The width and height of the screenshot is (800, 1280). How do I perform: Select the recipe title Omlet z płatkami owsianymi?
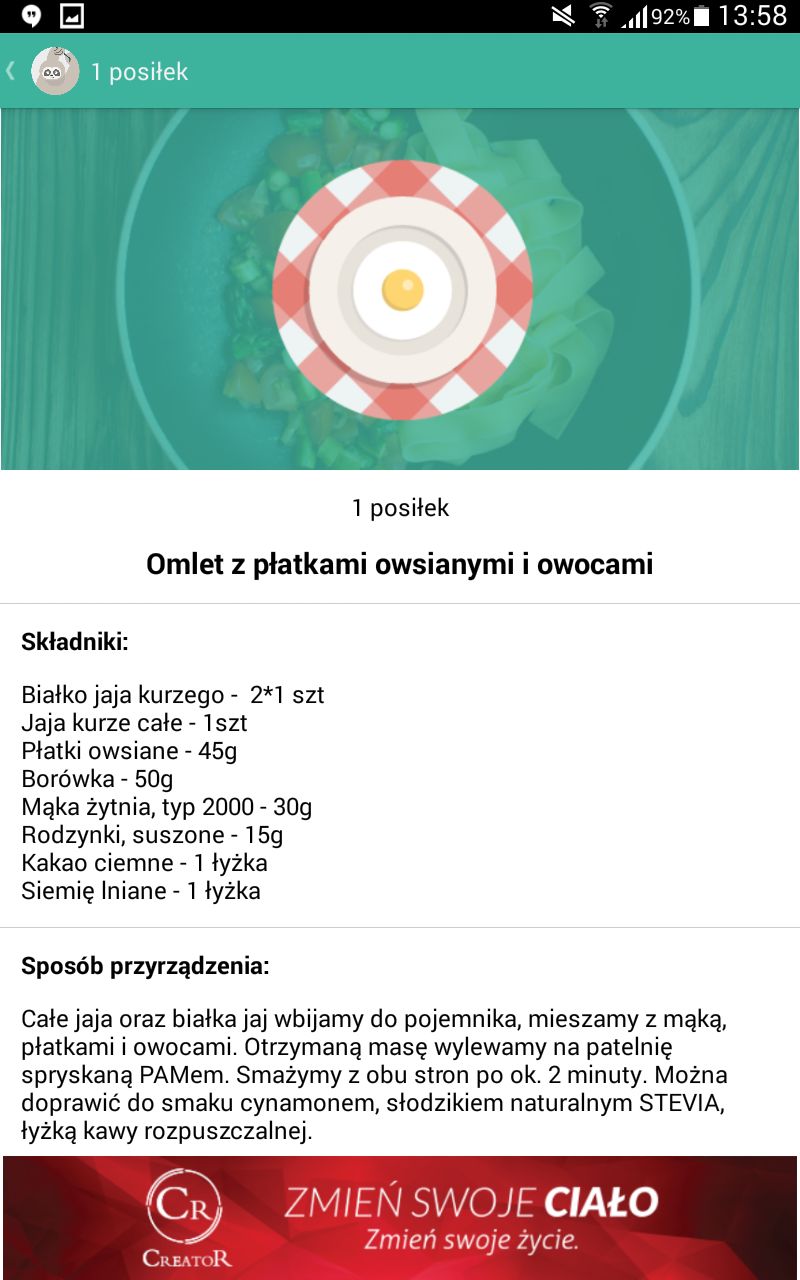tap(399, 562)
